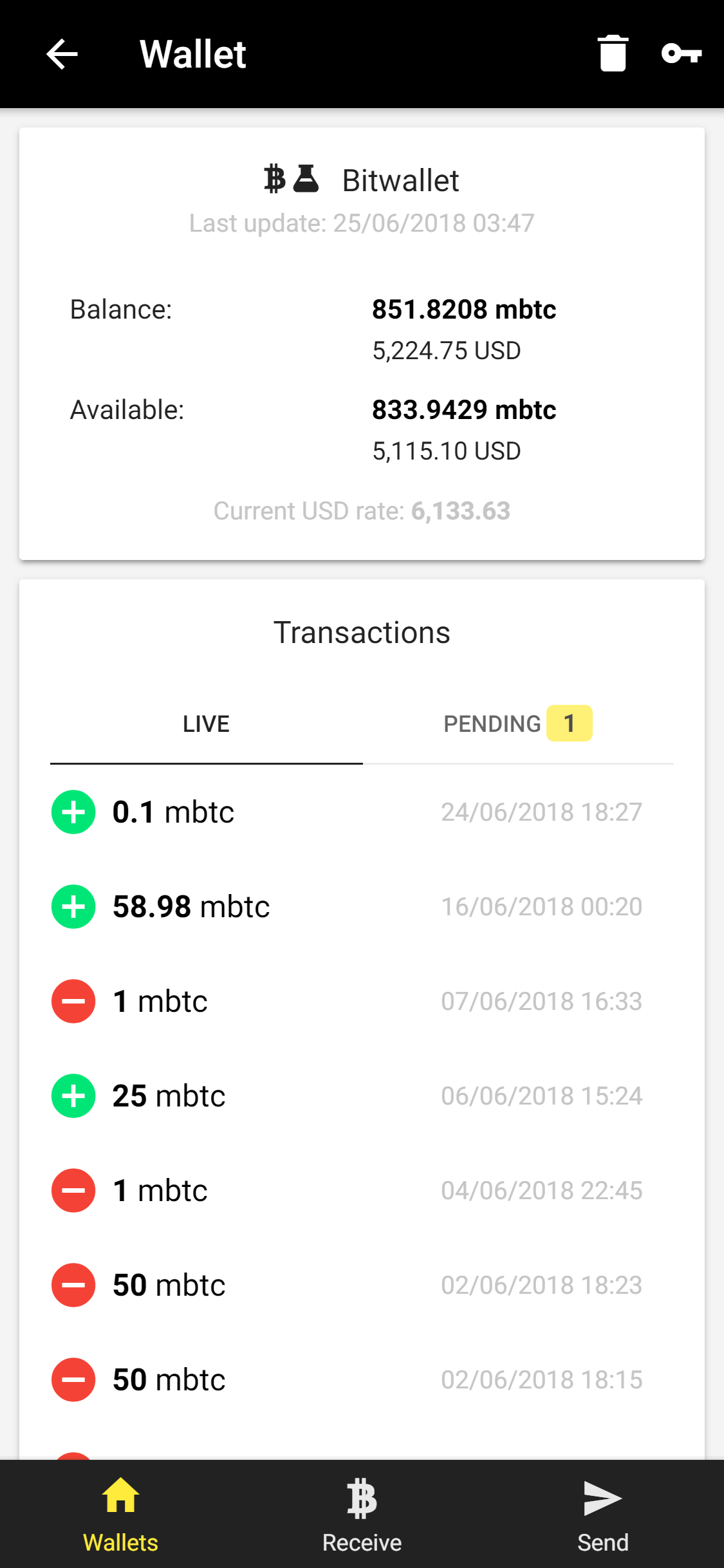Tap the green plus icon on 0.1 mbtc
The image size is (724, 1568).
73,811
